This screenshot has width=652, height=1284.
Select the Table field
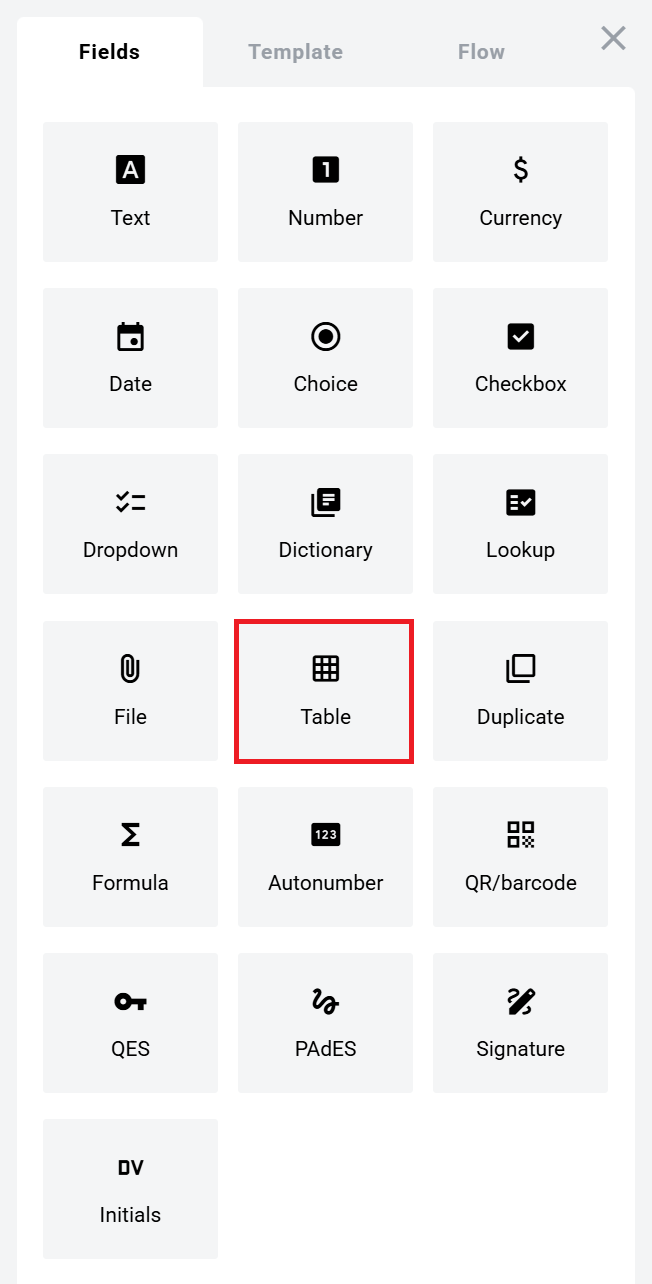pyautogui.click(x=325, y=690)
